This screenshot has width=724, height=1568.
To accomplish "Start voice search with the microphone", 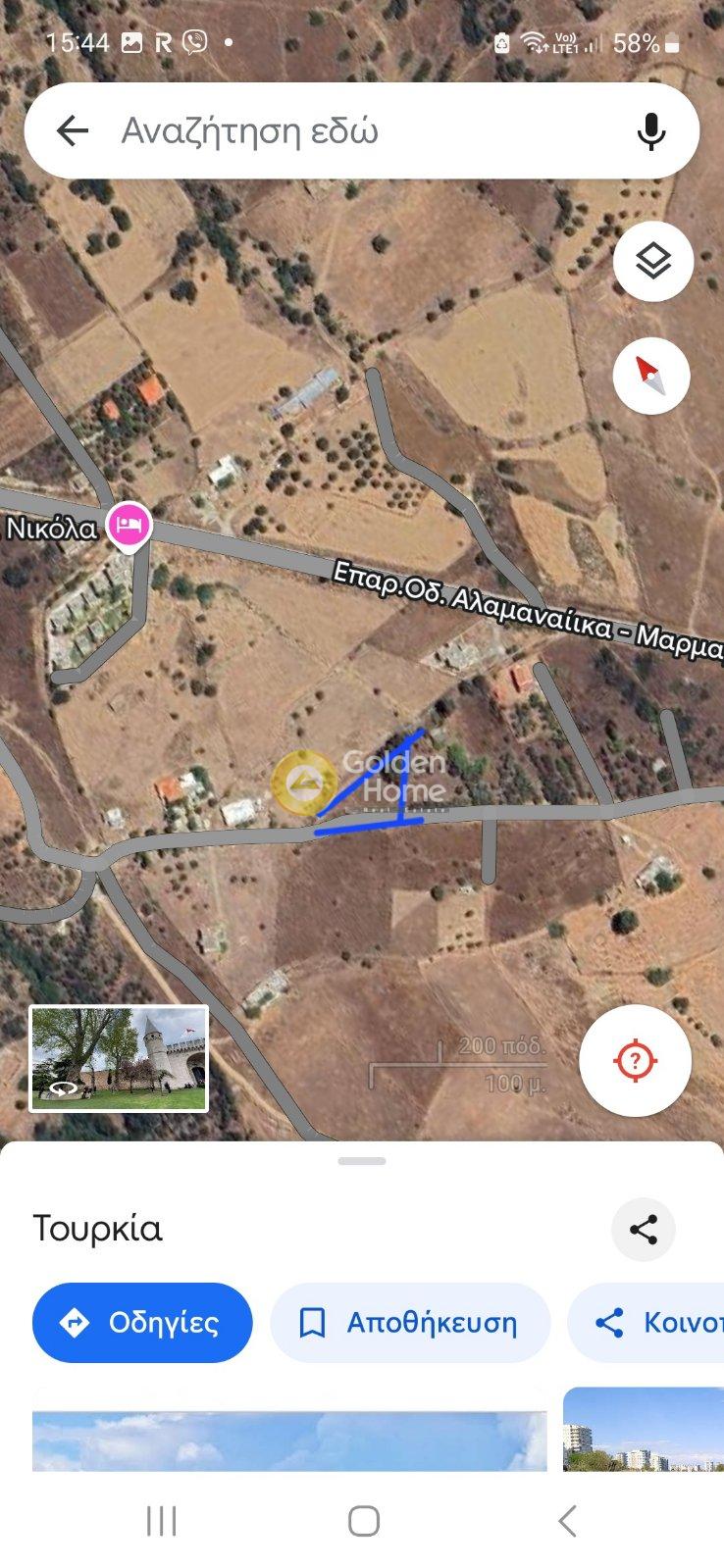I will point(650,130).
